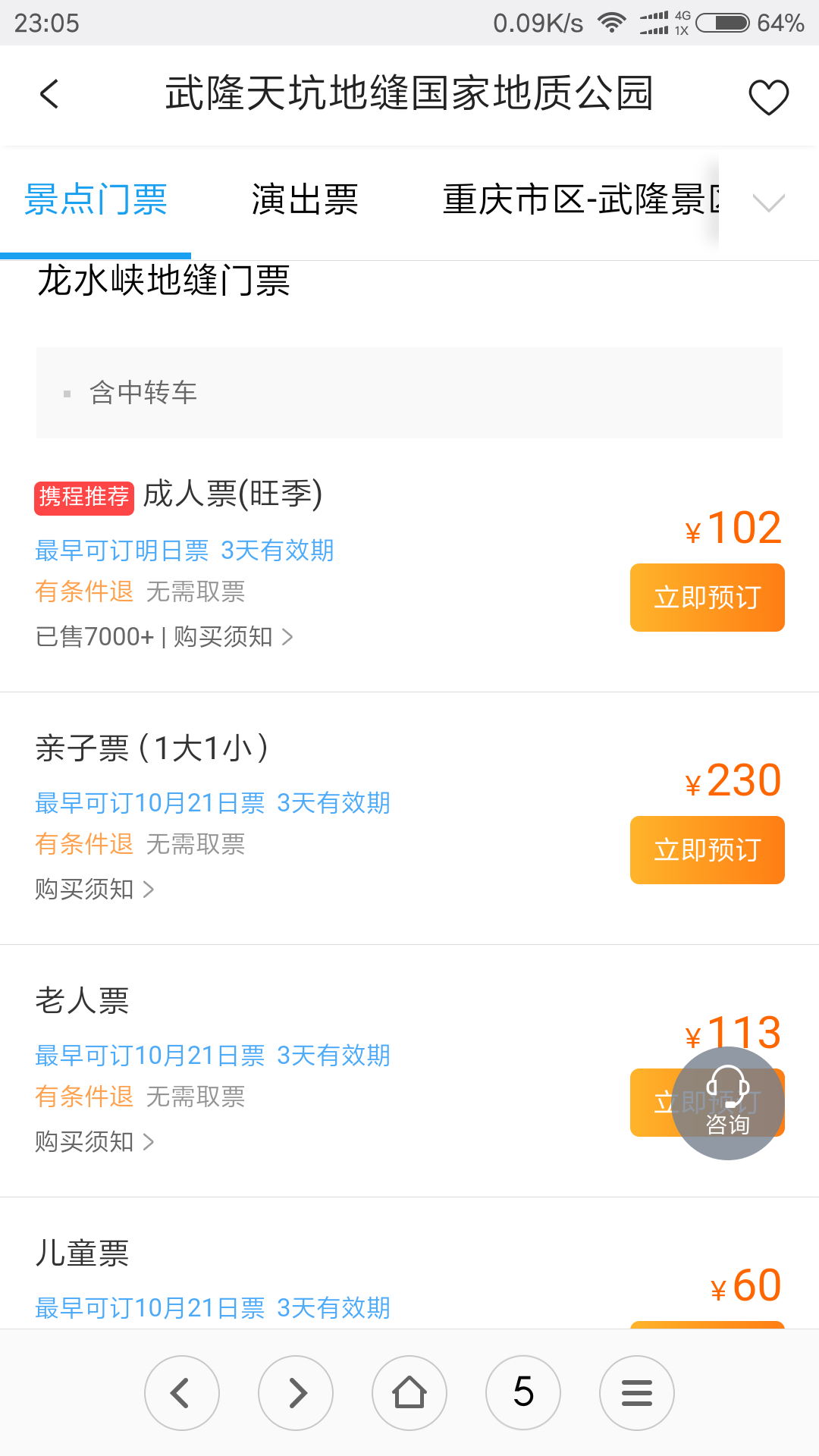Image resolution: width=819 pixels, height=1456 pixels.
Task: Favorite this park with the heart icon
Action: click(768, 97)
